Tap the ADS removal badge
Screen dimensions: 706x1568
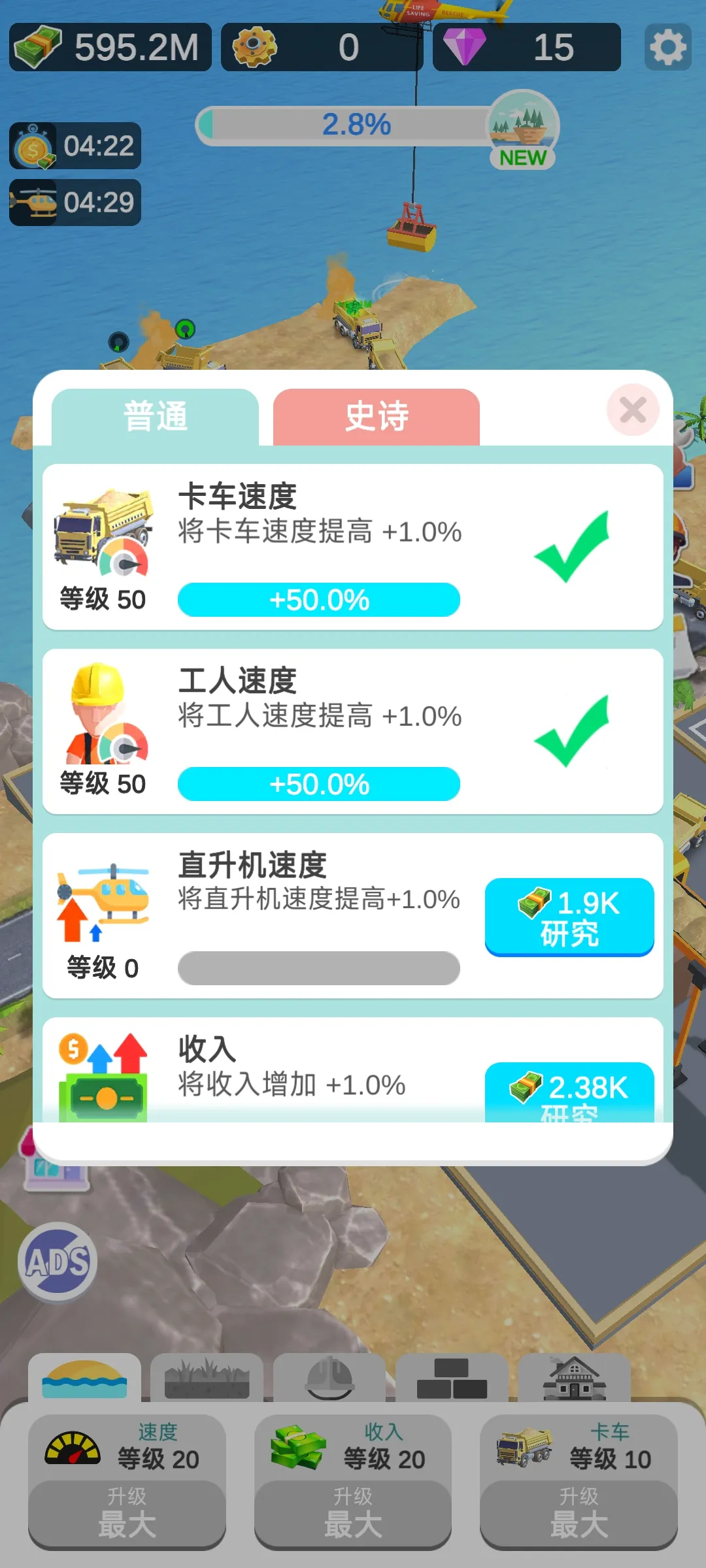pyautogui.click(x=58, y=1261)
